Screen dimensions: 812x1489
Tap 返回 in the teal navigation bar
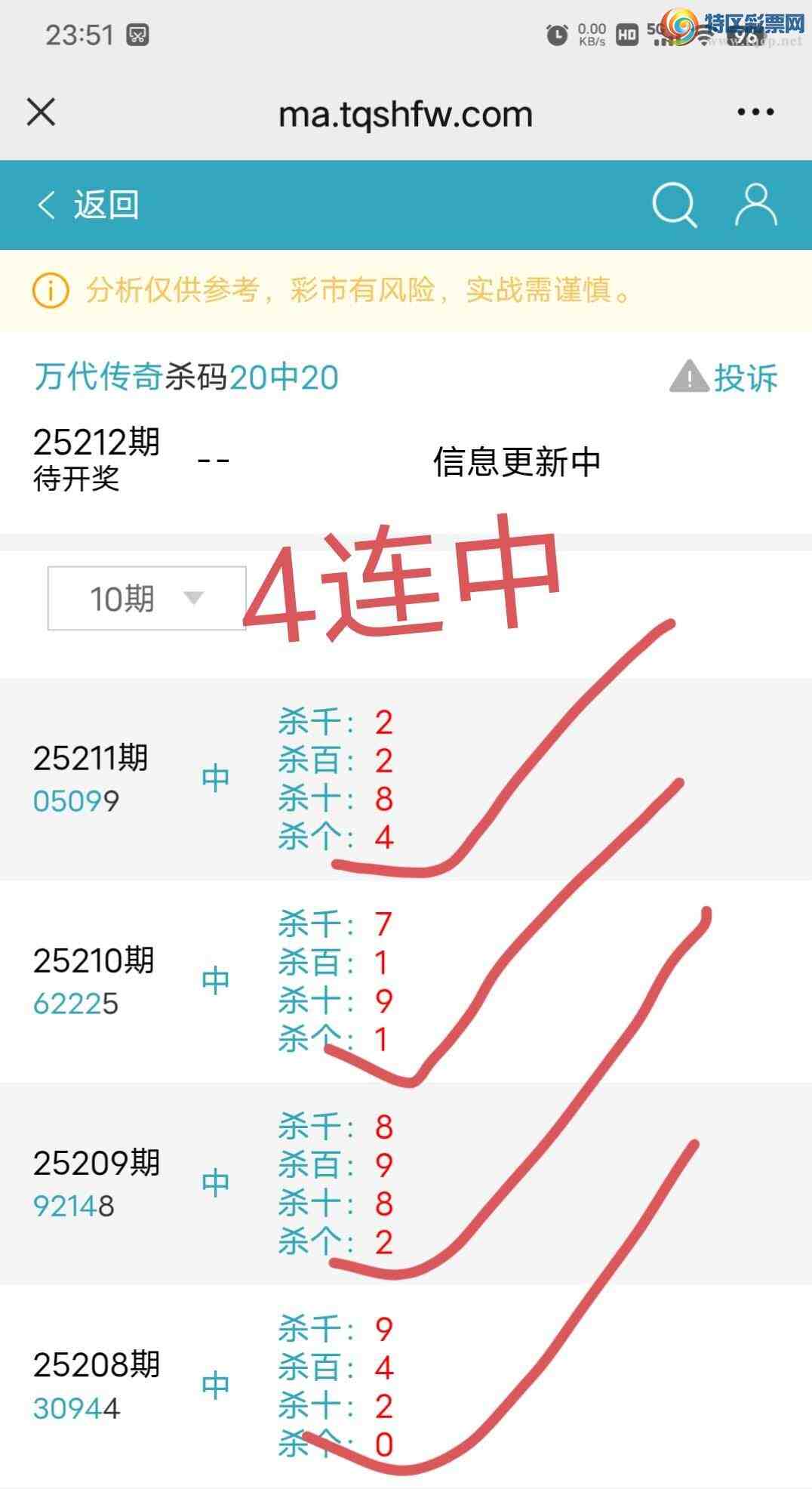(106, 203)
